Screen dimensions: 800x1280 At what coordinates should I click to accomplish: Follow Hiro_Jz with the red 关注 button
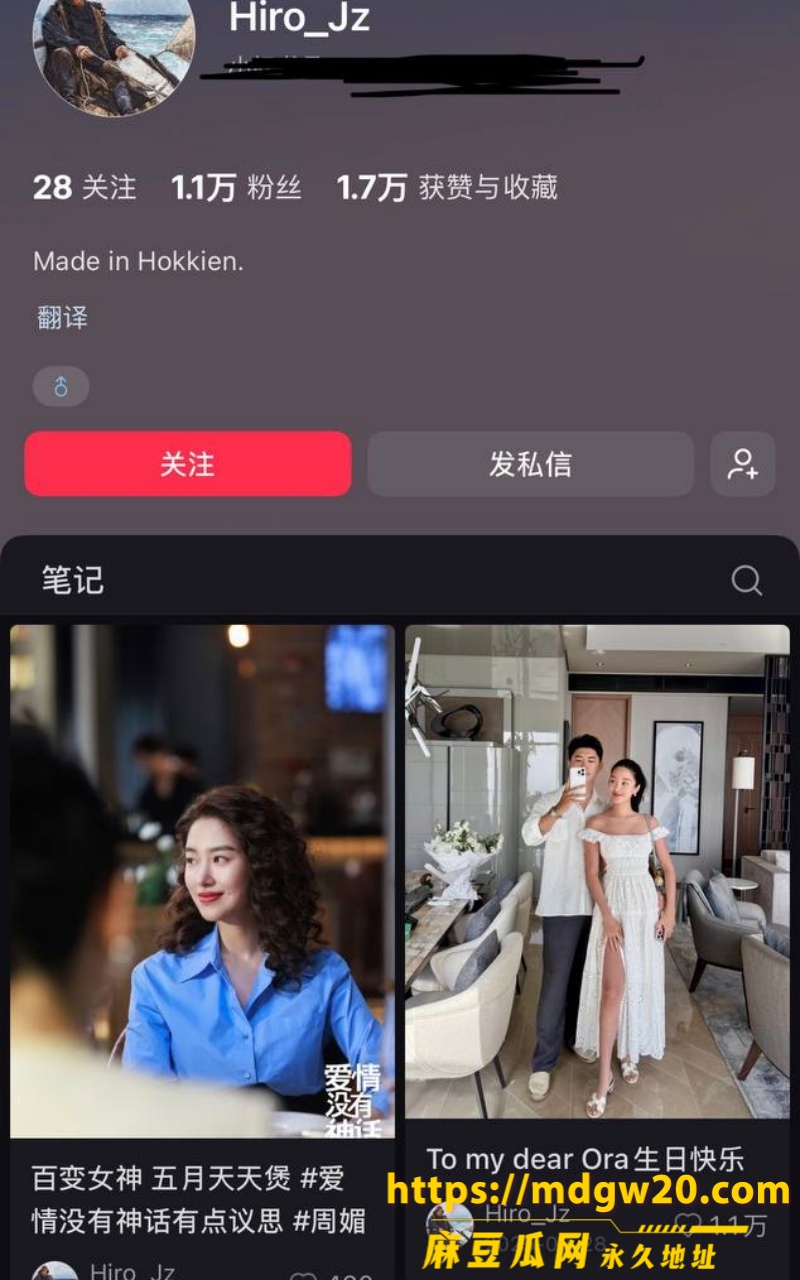(188, 464)
